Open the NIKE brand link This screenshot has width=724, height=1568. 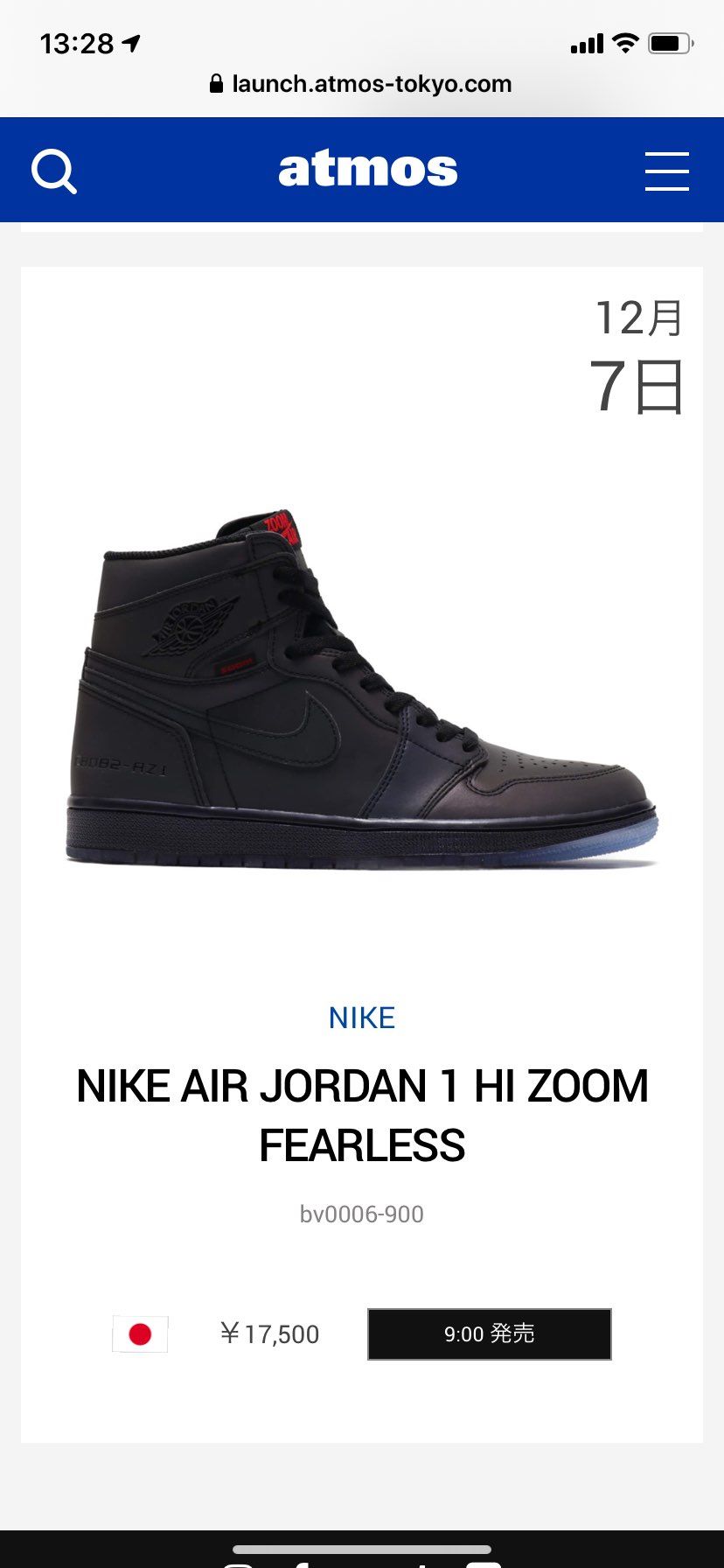(362, 1018)
